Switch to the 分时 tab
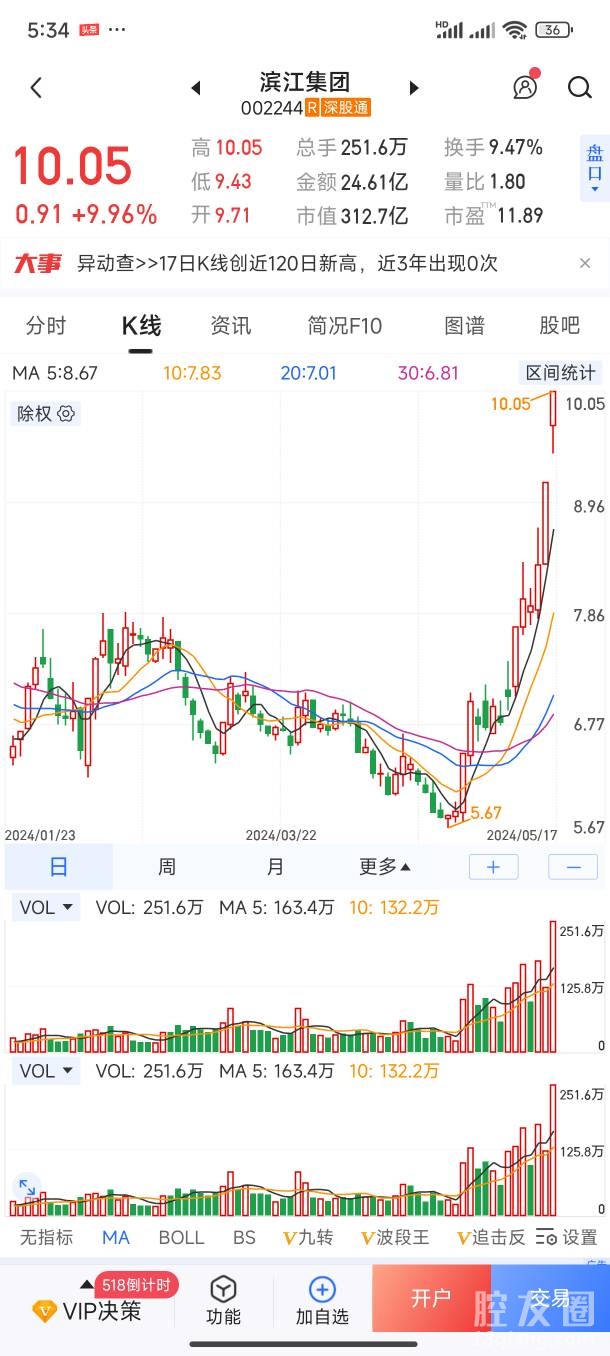This screenshot has height=1356, width=610. [46, 326]
